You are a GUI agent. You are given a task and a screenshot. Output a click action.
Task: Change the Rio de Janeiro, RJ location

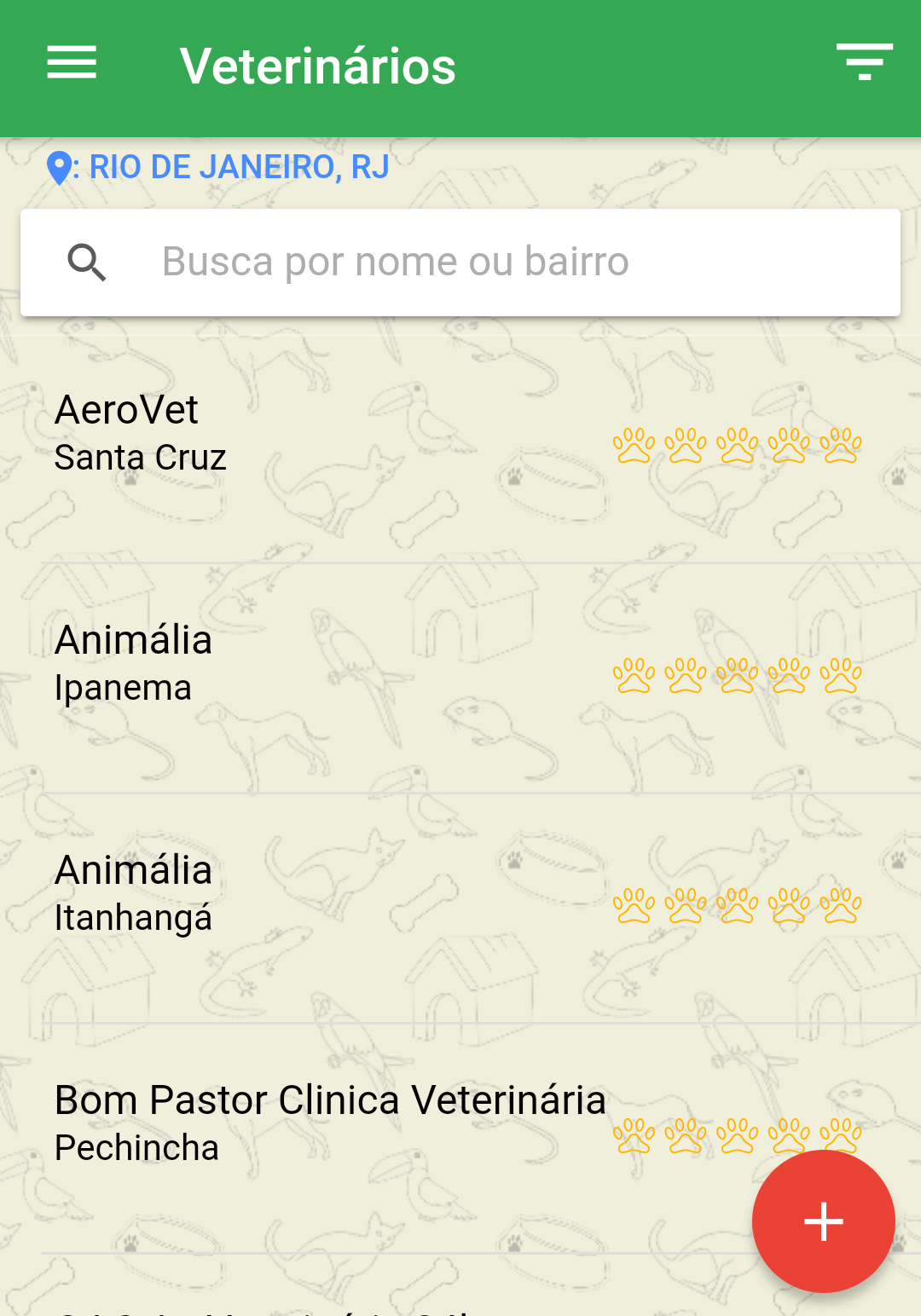218,167
